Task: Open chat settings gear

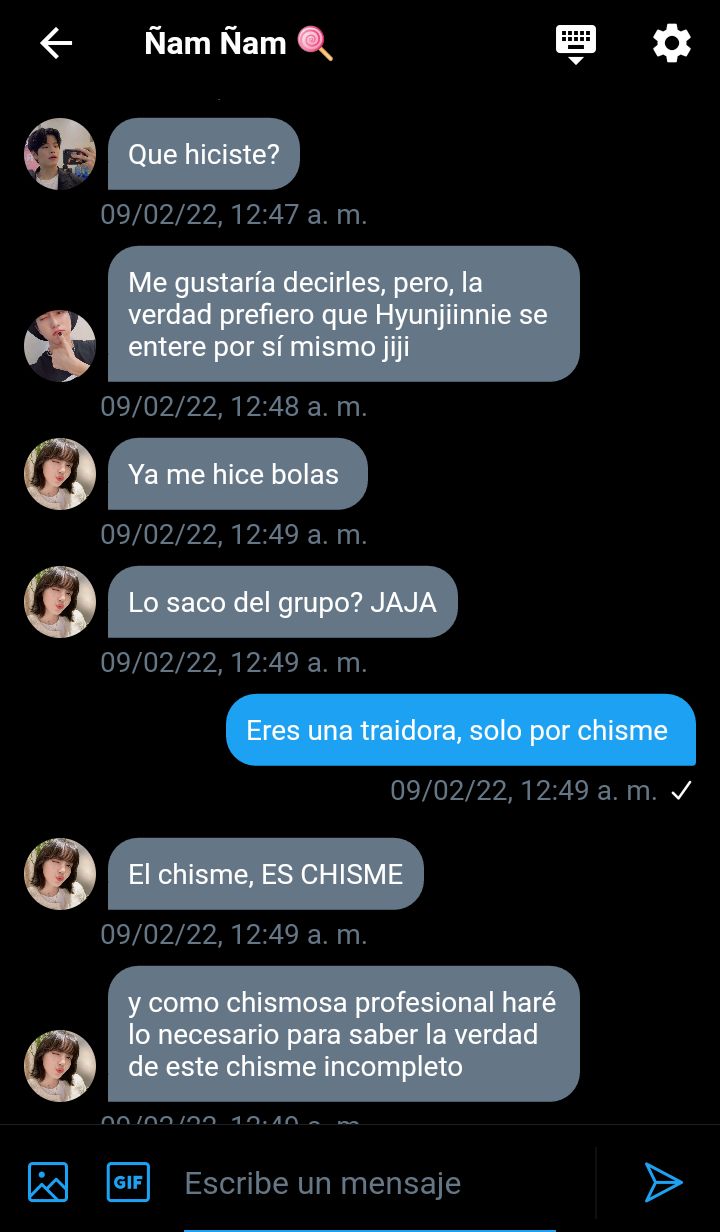Action: tap(671, 43)
